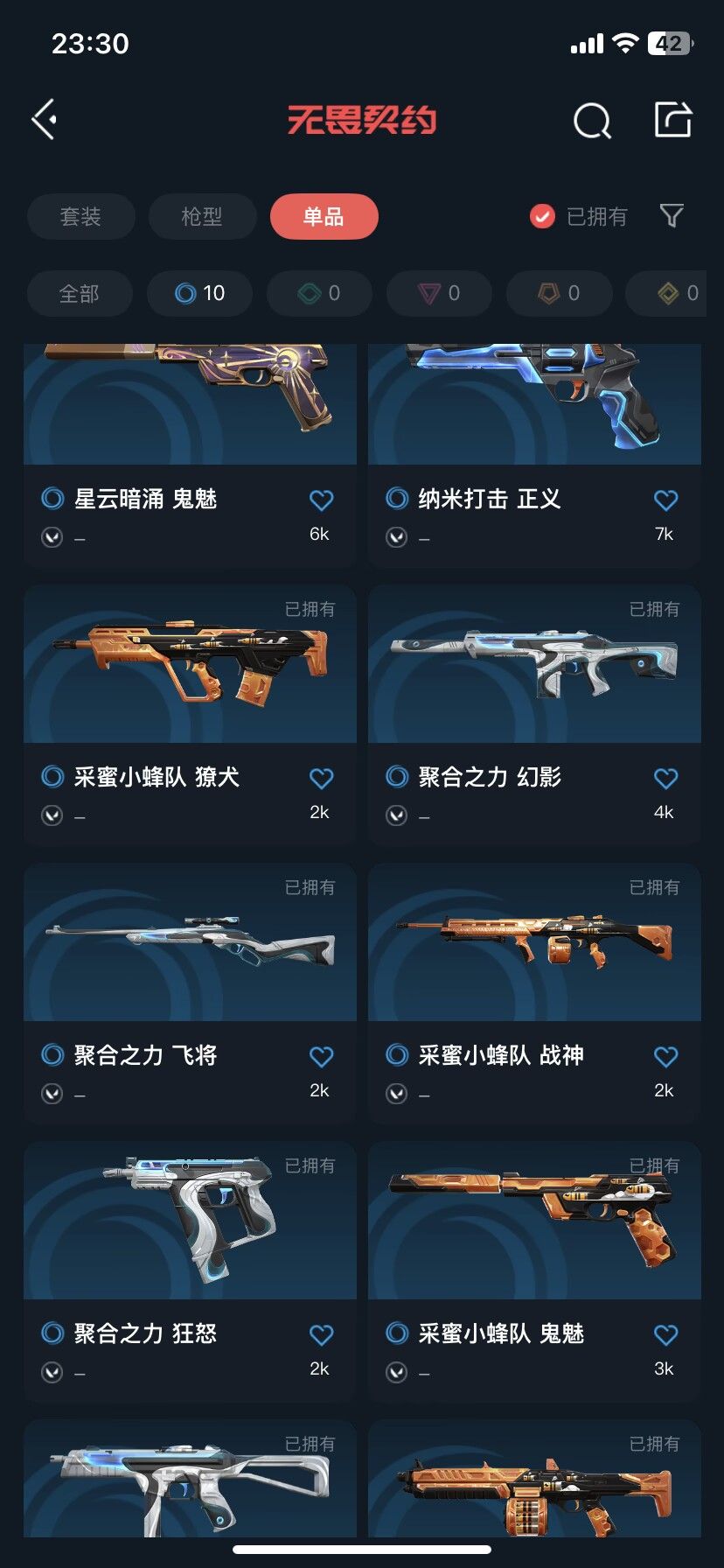This screenshot has width=724, height=1568.
Task: Like the 采蜜小蜂队 鬼魅 skin
Action: [665, 1334]
